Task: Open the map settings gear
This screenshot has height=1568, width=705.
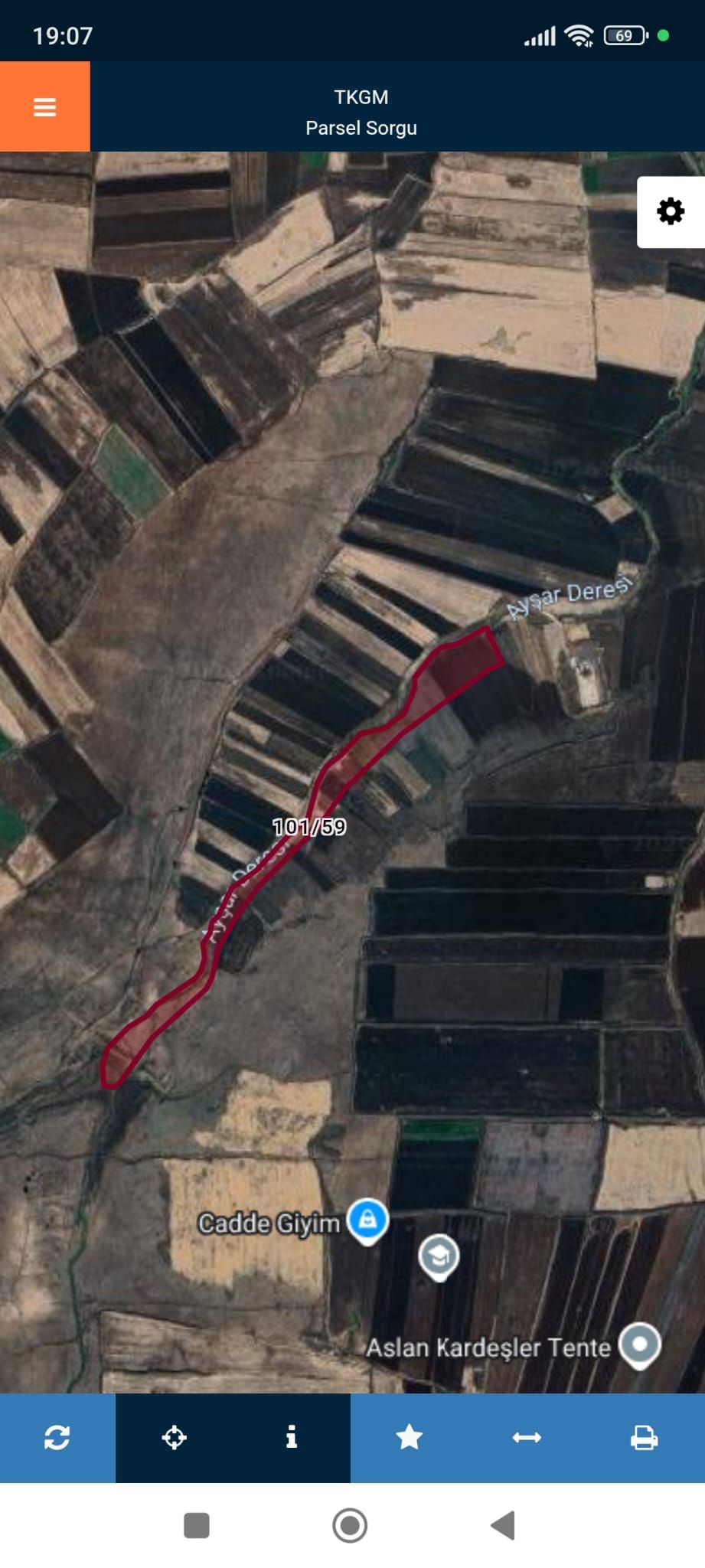Action: 671,211
